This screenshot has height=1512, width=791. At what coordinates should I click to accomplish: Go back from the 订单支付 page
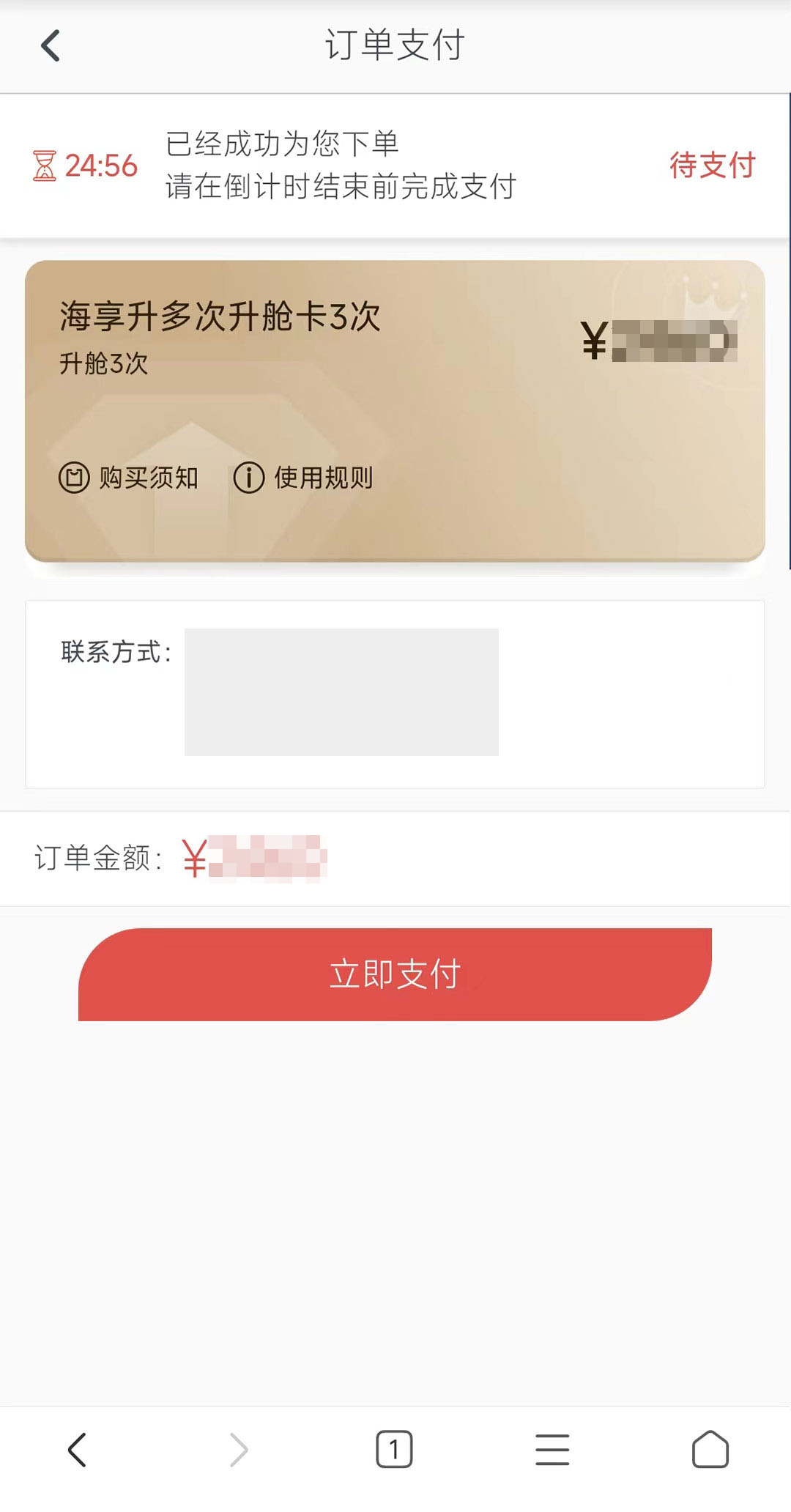tap(50, 46)
